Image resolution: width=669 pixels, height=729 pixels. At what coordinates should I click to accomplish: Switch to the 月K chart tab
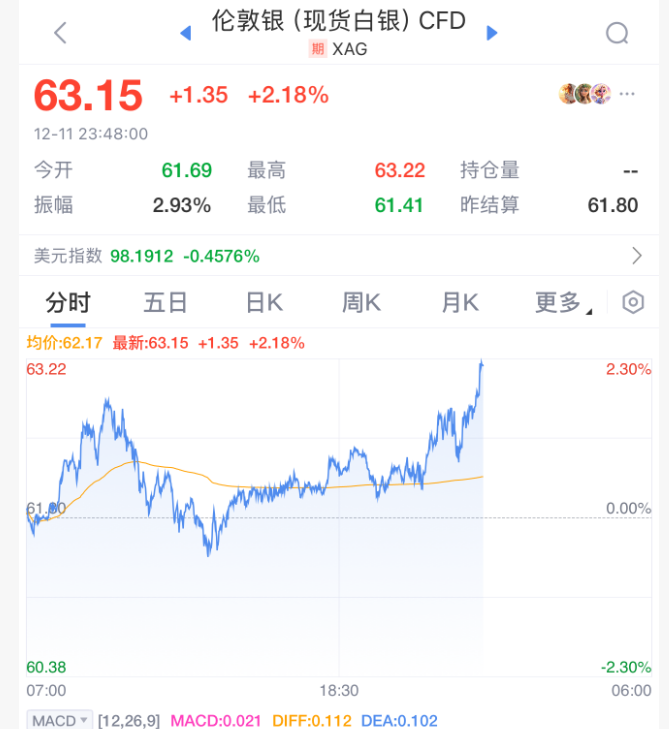pos(460,303)
